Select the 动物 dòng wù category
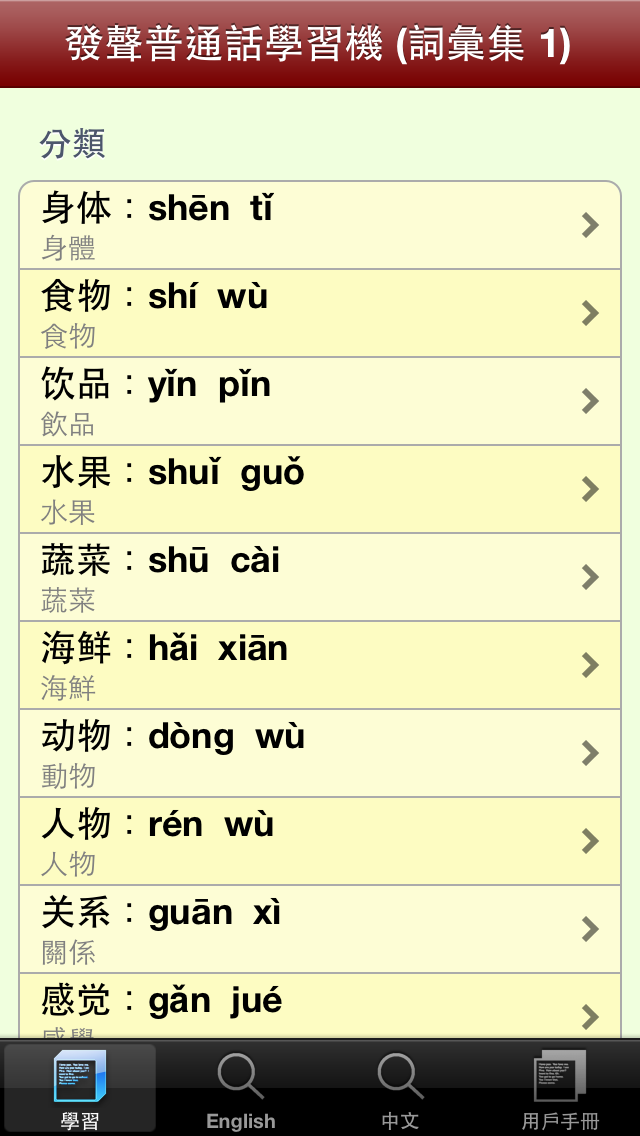The image size is (640, 1136). 320,753
